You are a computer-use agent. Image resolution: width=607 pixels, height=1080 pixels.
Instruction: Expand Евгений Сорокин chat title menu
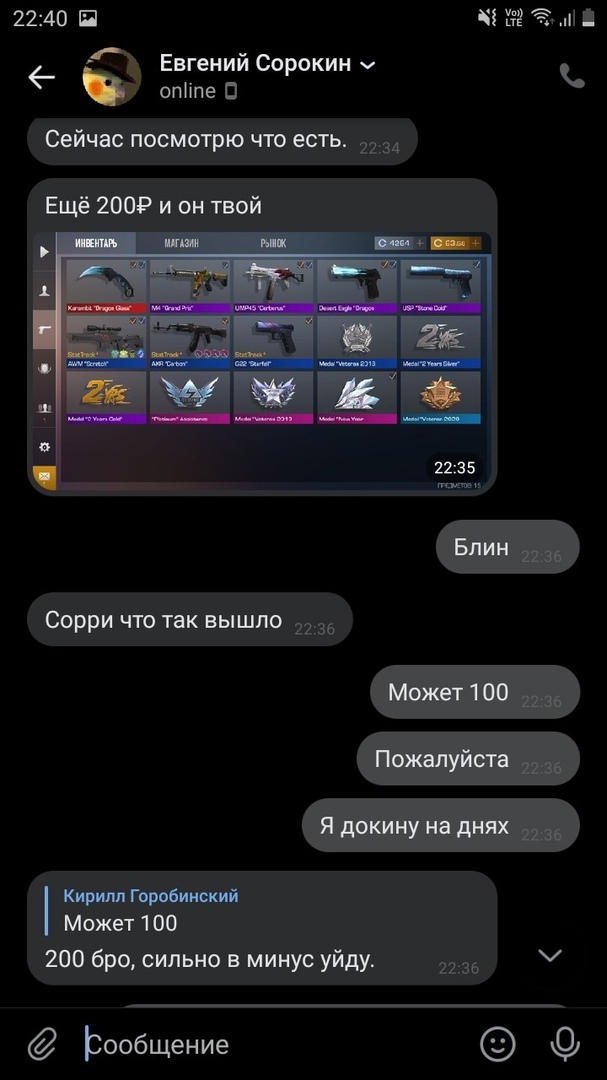click(367, 65)
